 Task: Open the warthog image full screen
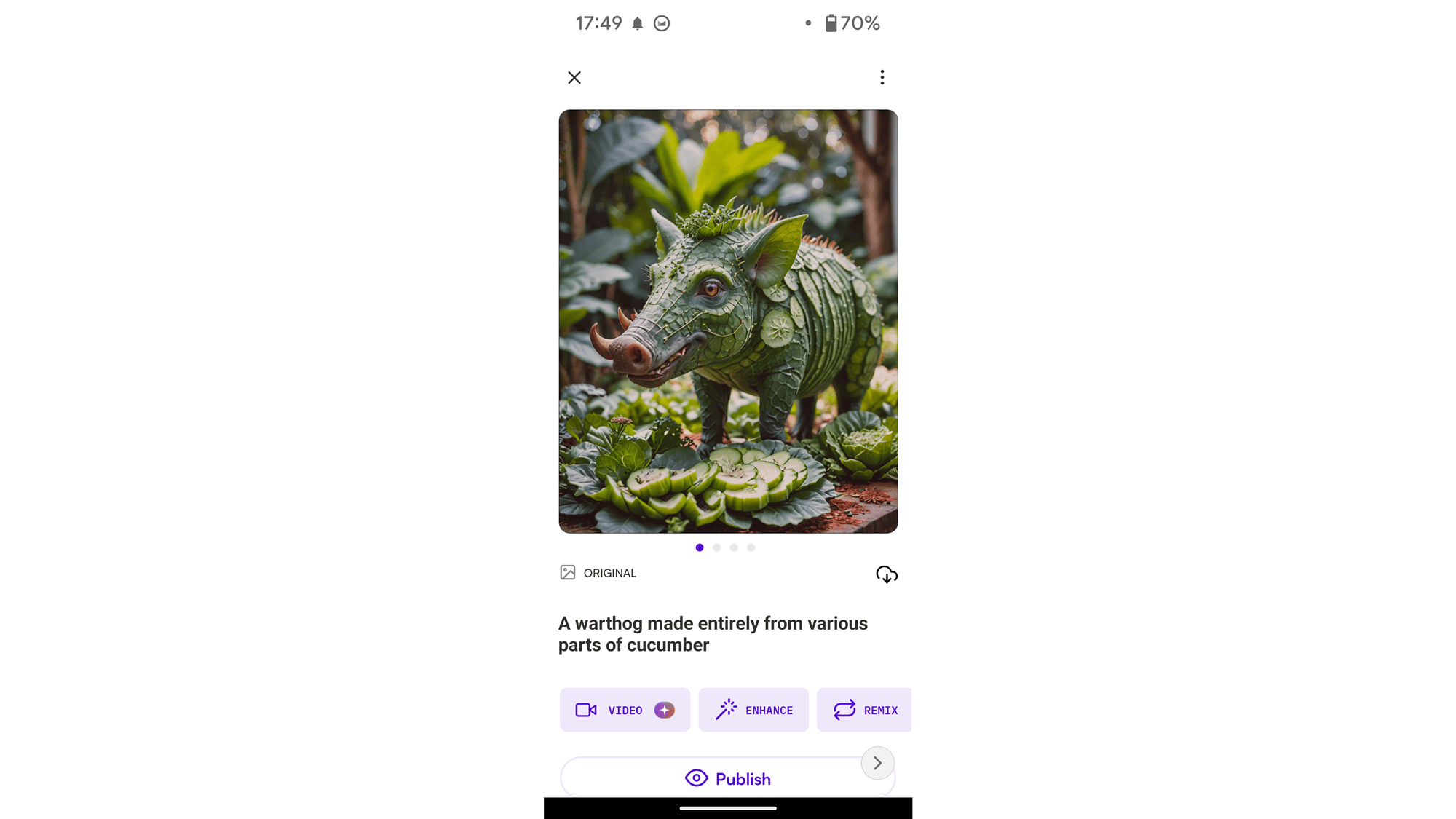coord(728,321)
